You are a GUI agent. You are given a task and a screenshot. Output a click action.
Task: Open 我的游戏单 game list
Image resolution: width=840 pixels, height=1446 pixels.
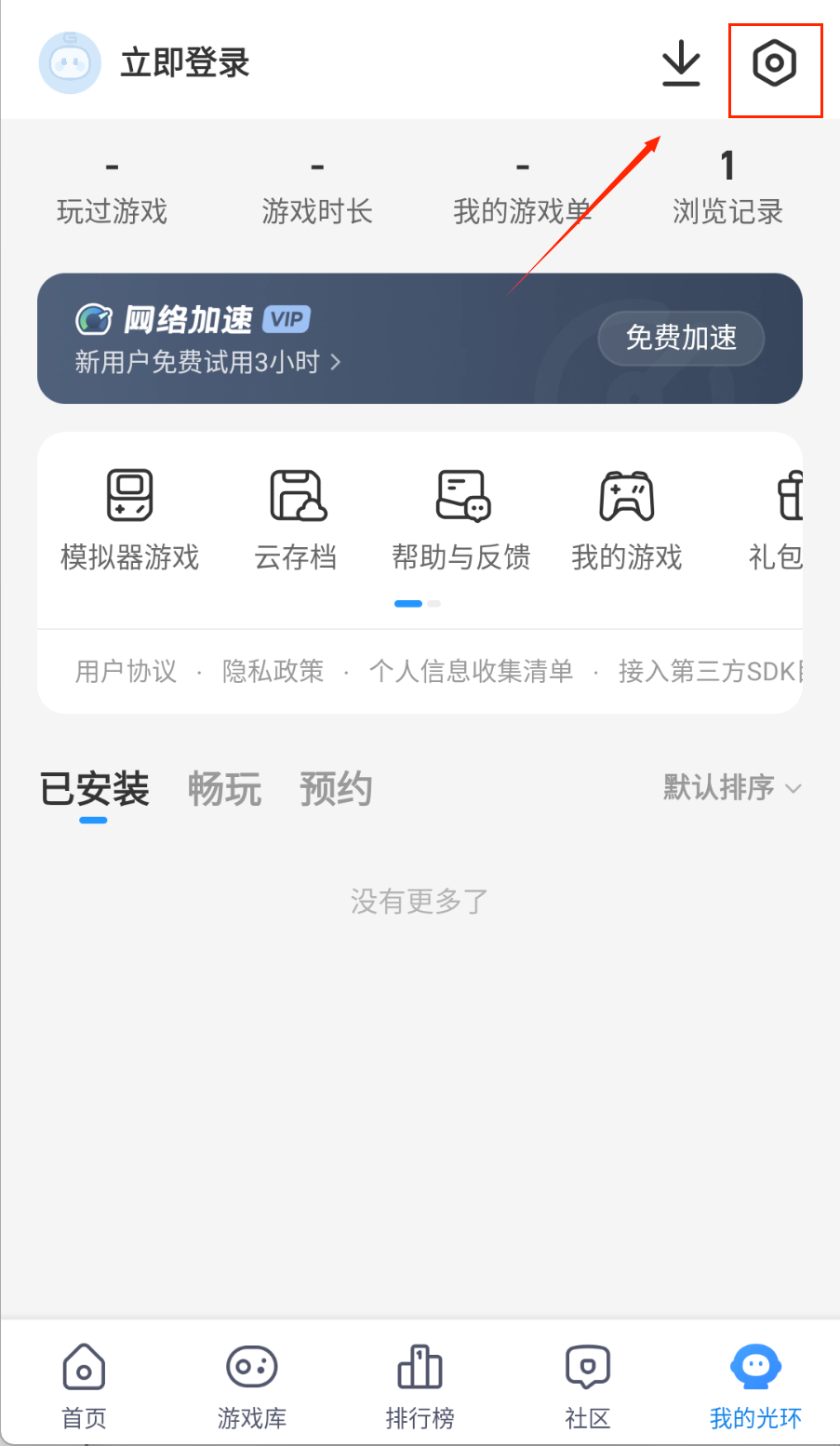pyautogui.click(x=522, y=190)
